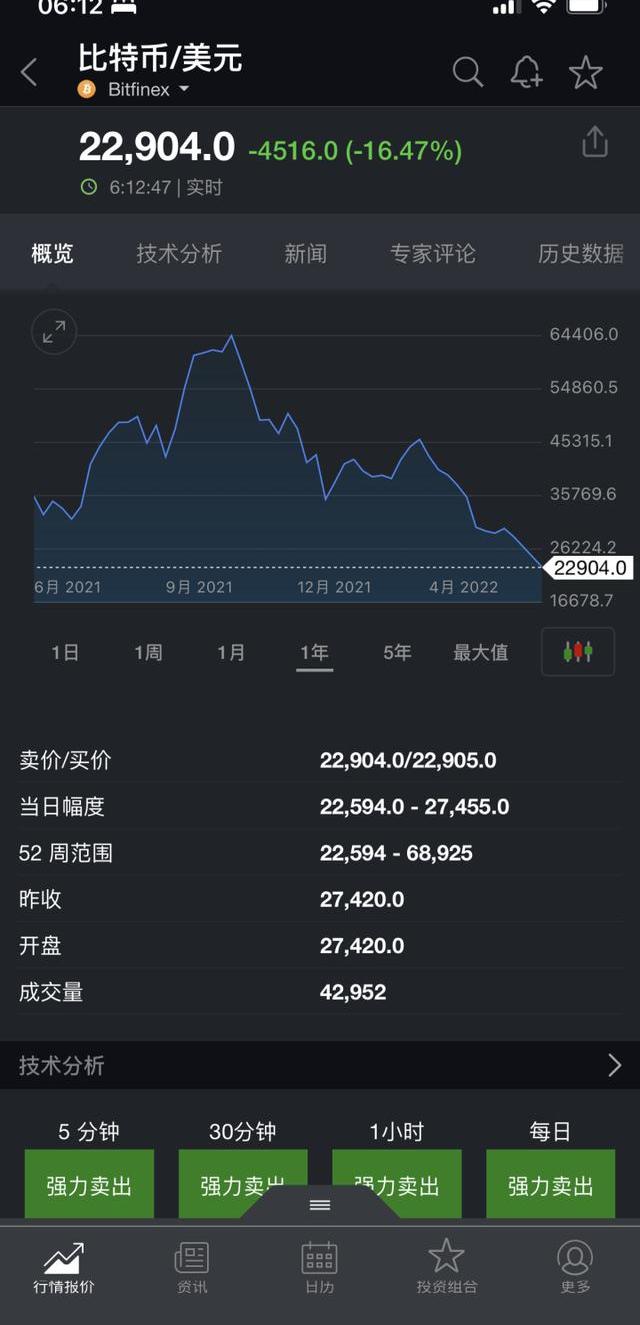
Task: Open the 新闻 tab
Action: tap(305, 254)
